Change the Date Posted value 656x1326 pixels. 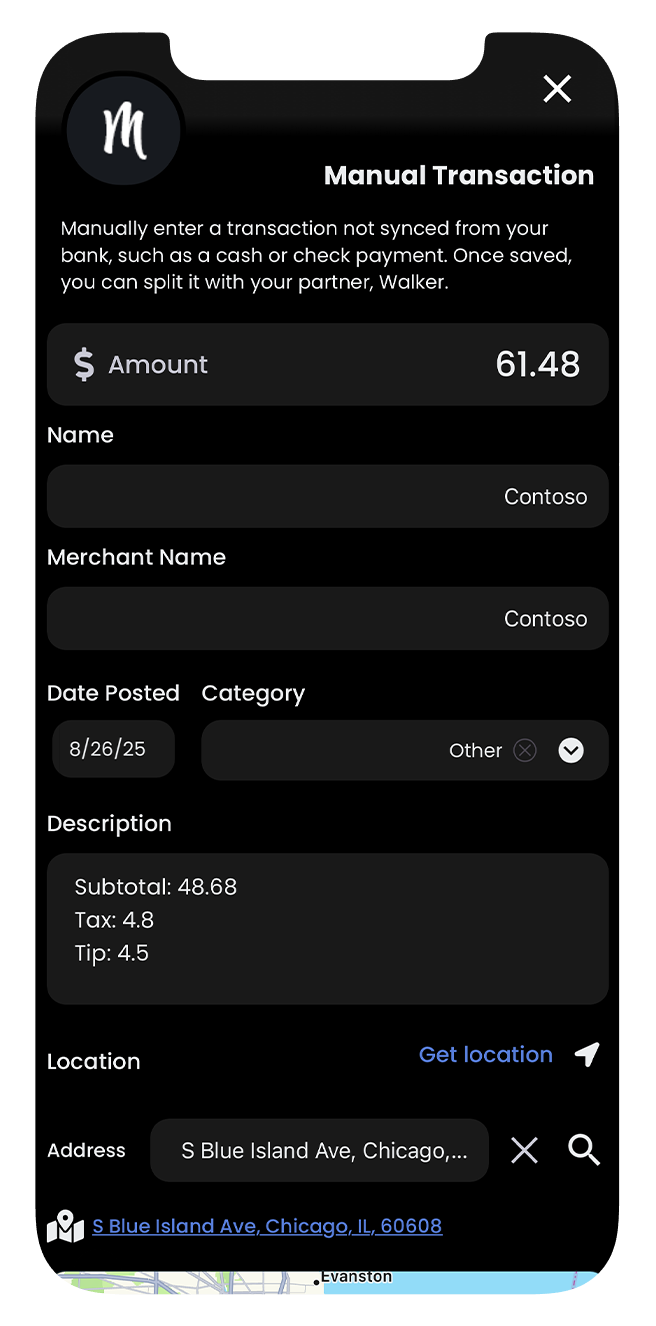coord(113,749)
